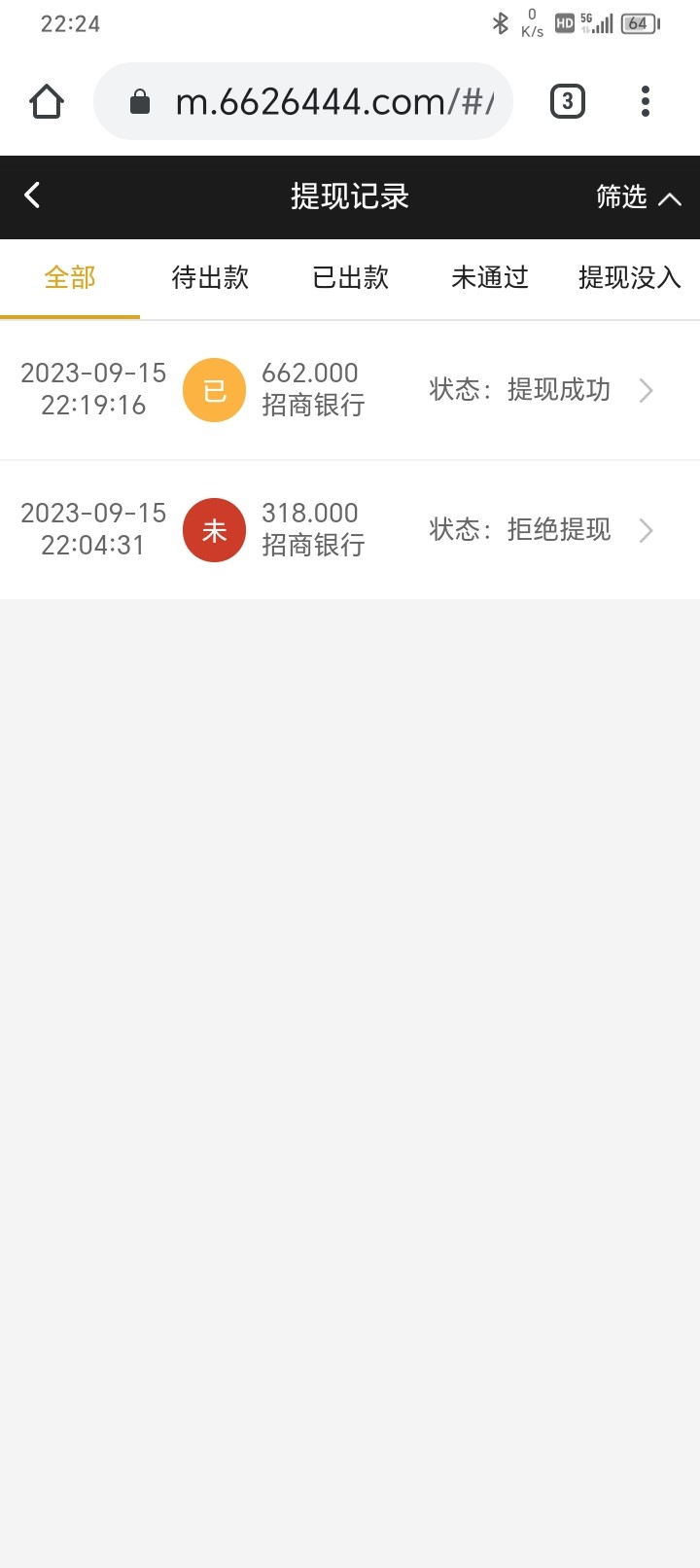Switch to the 全部 tab
The image size is (700, 1568).
[70, 278]
